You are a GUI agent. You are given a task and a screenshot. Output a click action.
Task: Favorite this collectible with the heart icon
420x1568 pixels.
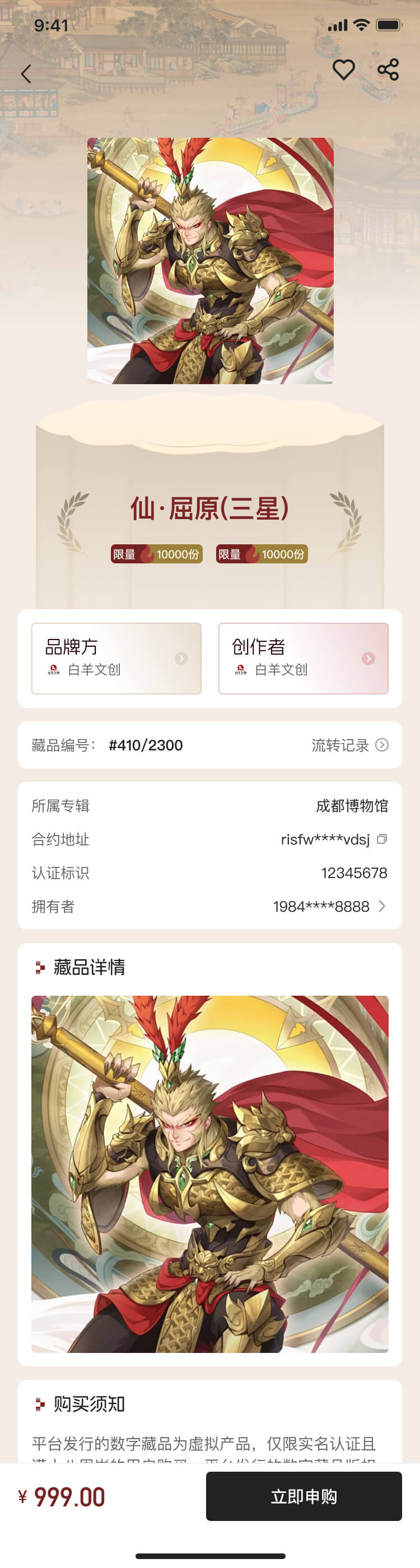pos(343,70)
